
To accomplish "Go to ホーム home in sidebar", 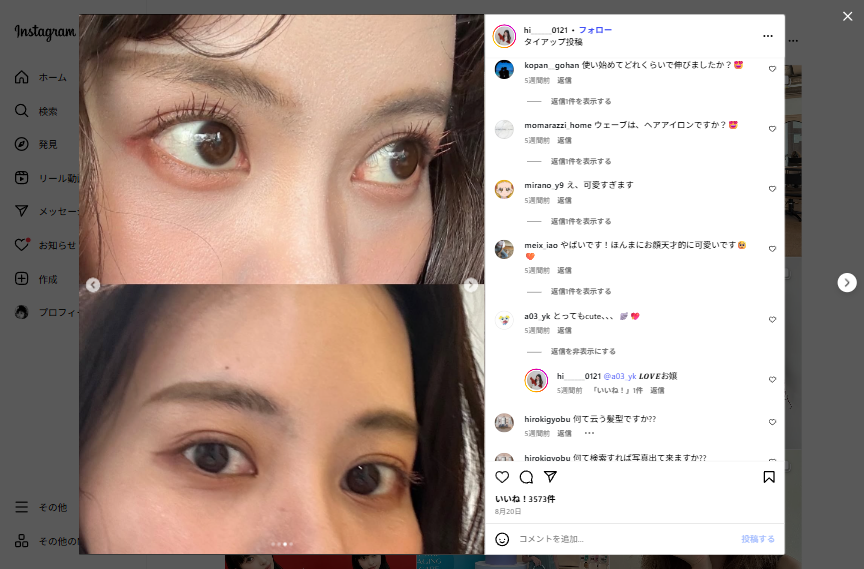I will coord(52,77).
